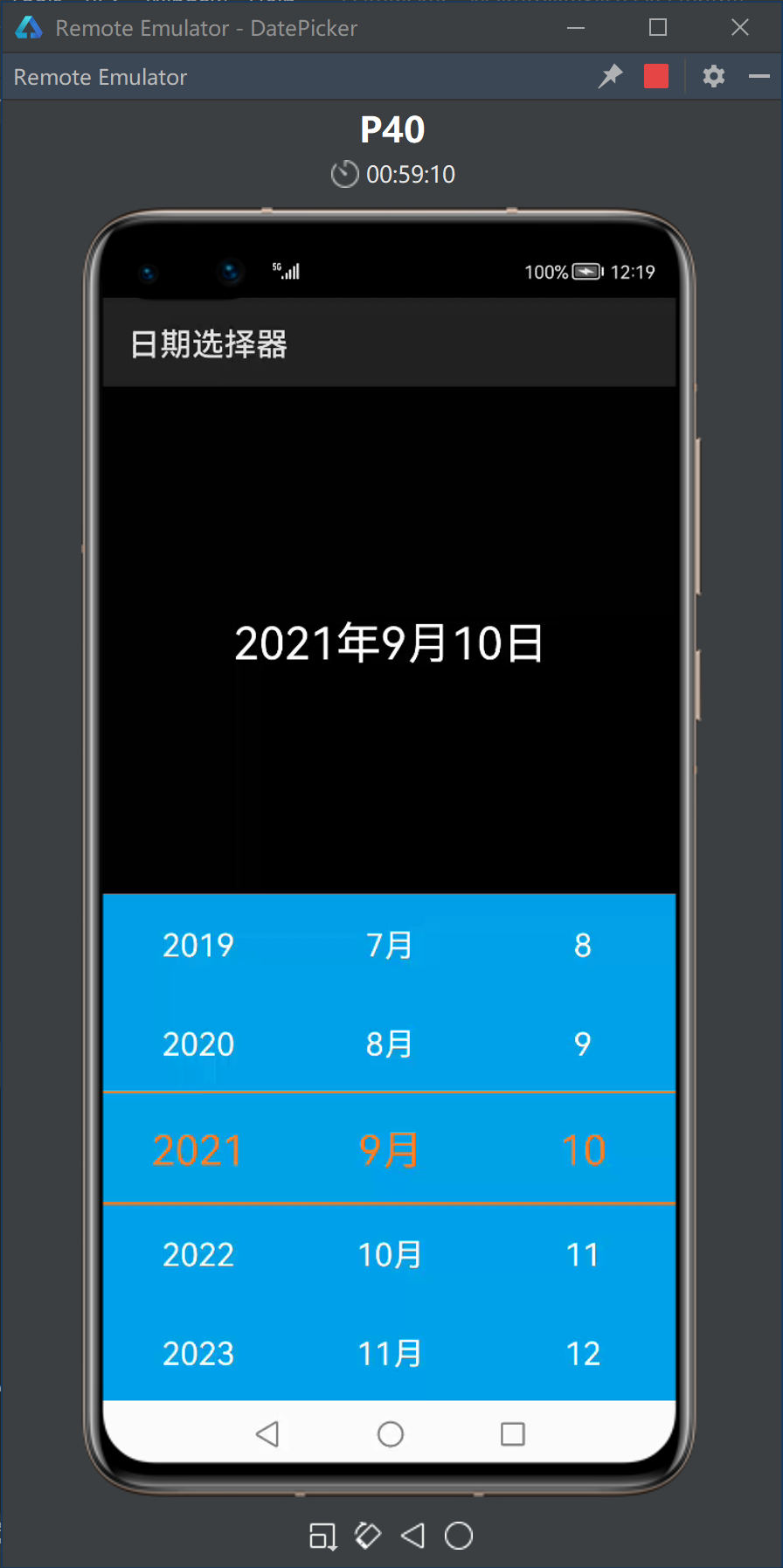Viewport: 783px width, 1568px height.
Task: Choose day 11 in the picker
Action: (x=583, y=1254)
